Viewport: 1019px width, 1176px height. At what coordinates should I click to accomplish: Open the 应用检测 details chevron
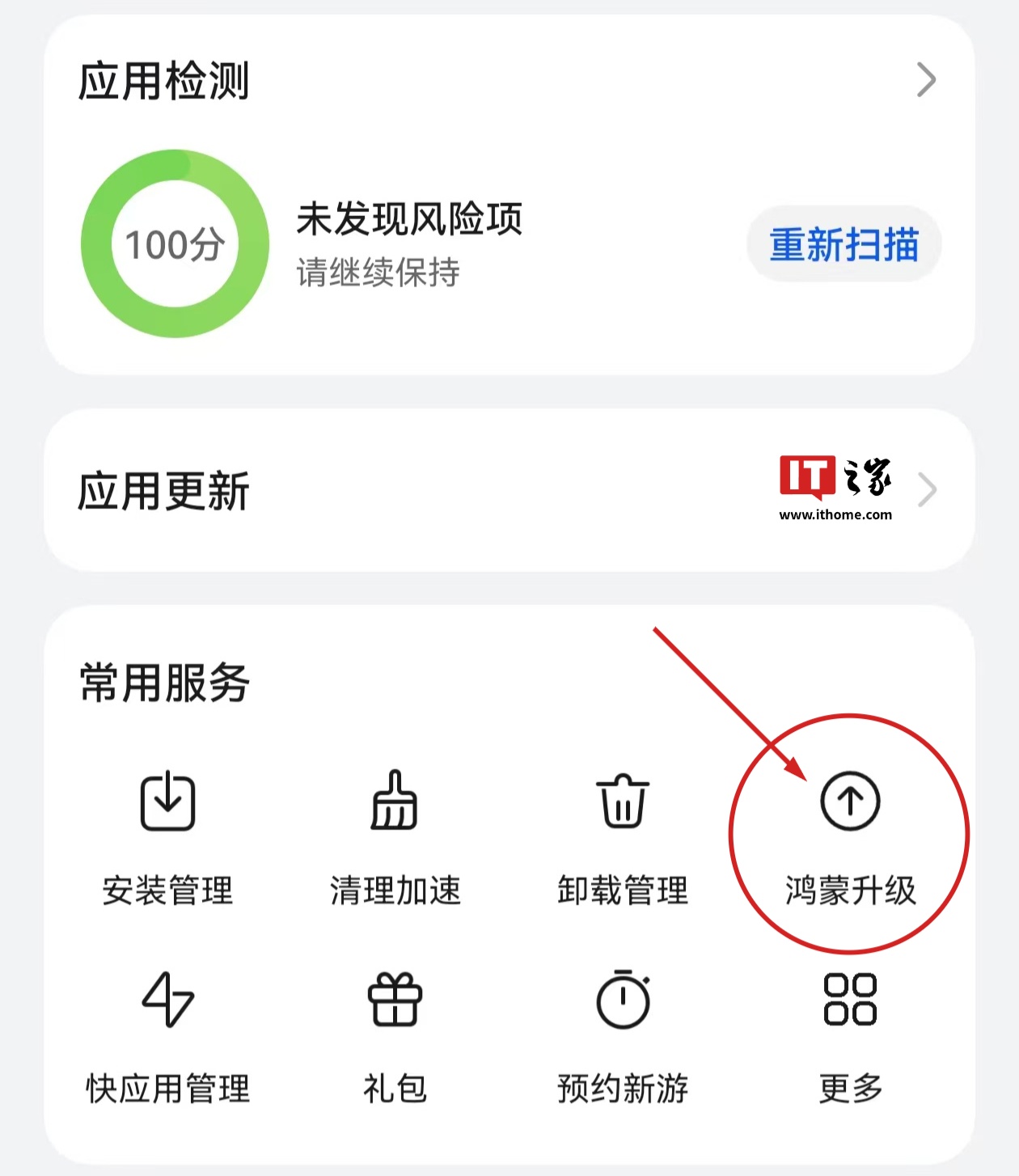point(926,80)
